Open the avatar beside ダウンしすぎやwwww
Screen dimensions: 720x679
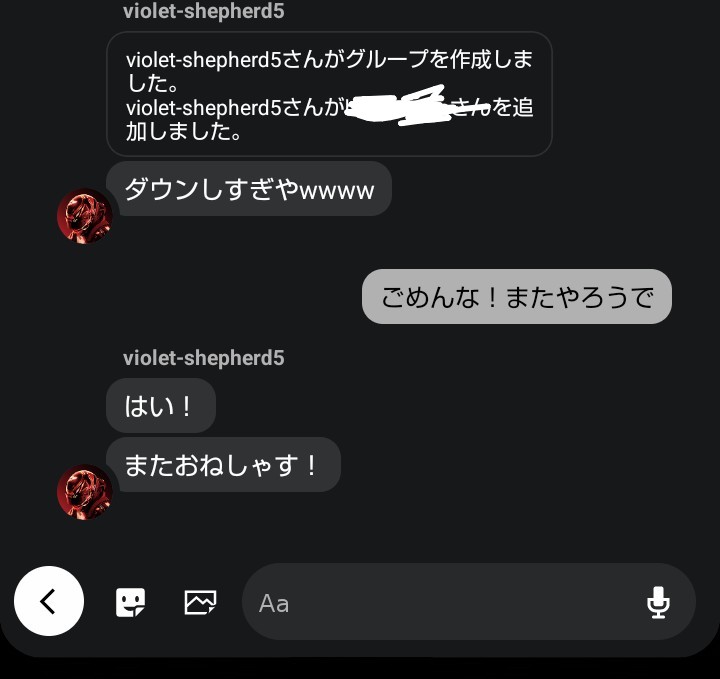click(83, 215)
